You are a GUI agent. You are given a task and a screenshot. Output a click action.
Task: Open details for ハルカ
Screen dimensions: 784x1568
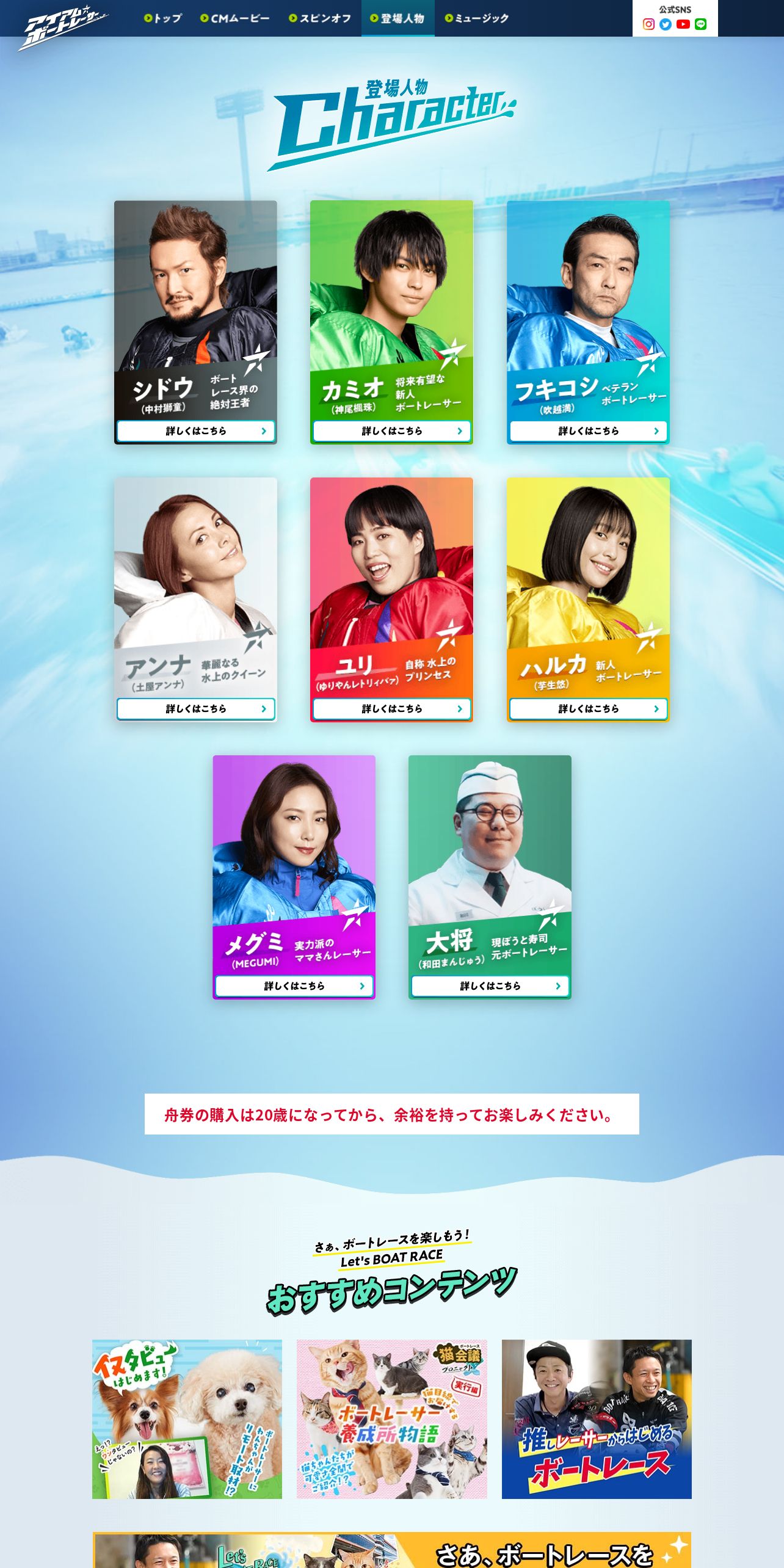tap(588, 709)
